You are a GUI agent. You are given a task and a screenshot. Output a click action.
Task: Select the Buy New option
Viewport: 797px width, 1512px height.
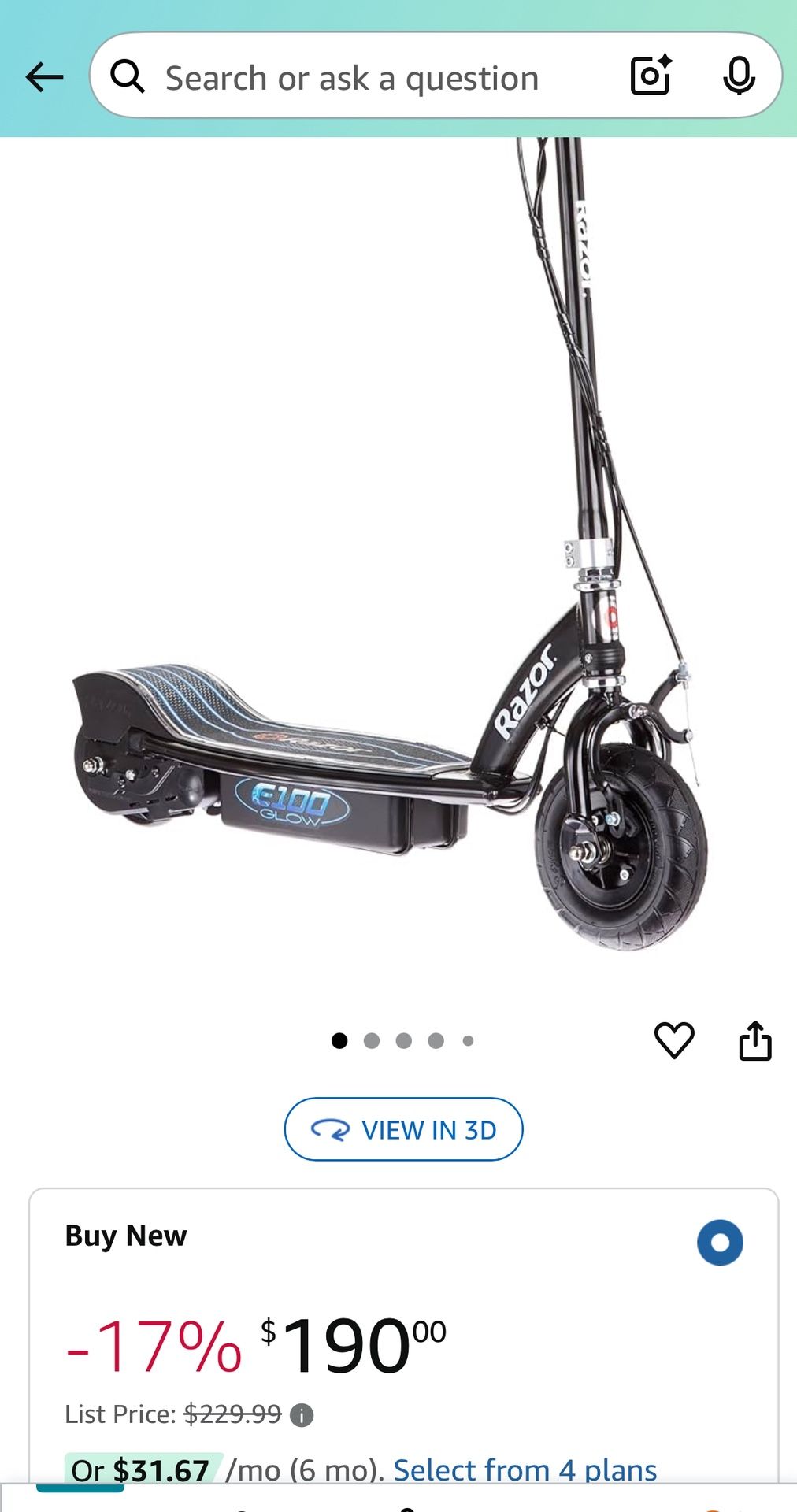(x=719, y=1242)
